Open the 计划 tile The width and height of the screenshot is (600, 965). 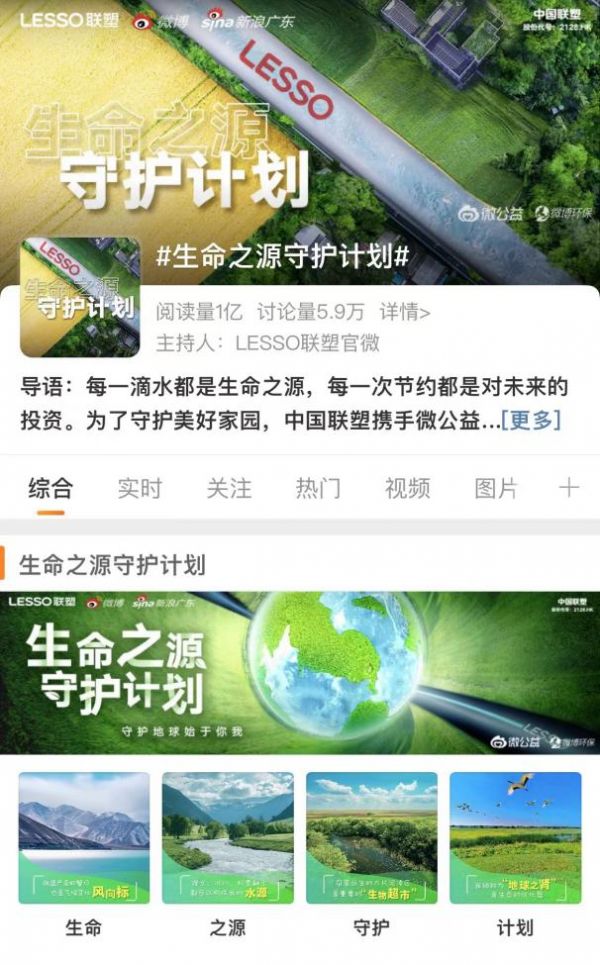coord(515,838)
